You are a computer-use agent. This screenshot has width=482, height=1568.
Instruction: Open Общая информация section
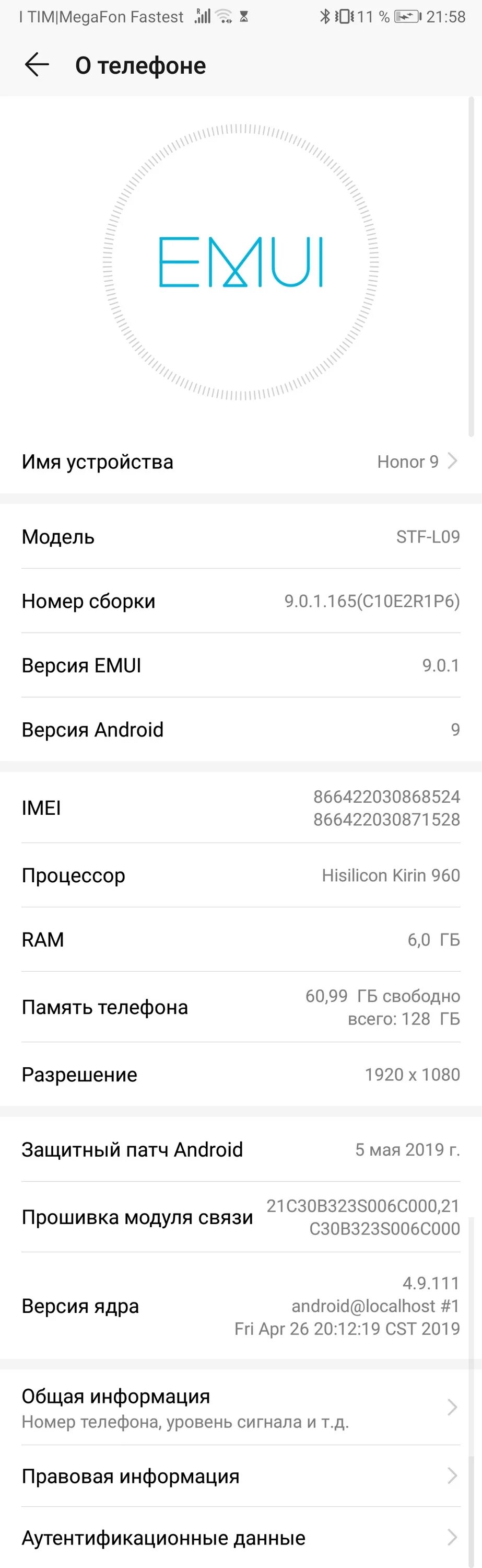click(241, 1408)
